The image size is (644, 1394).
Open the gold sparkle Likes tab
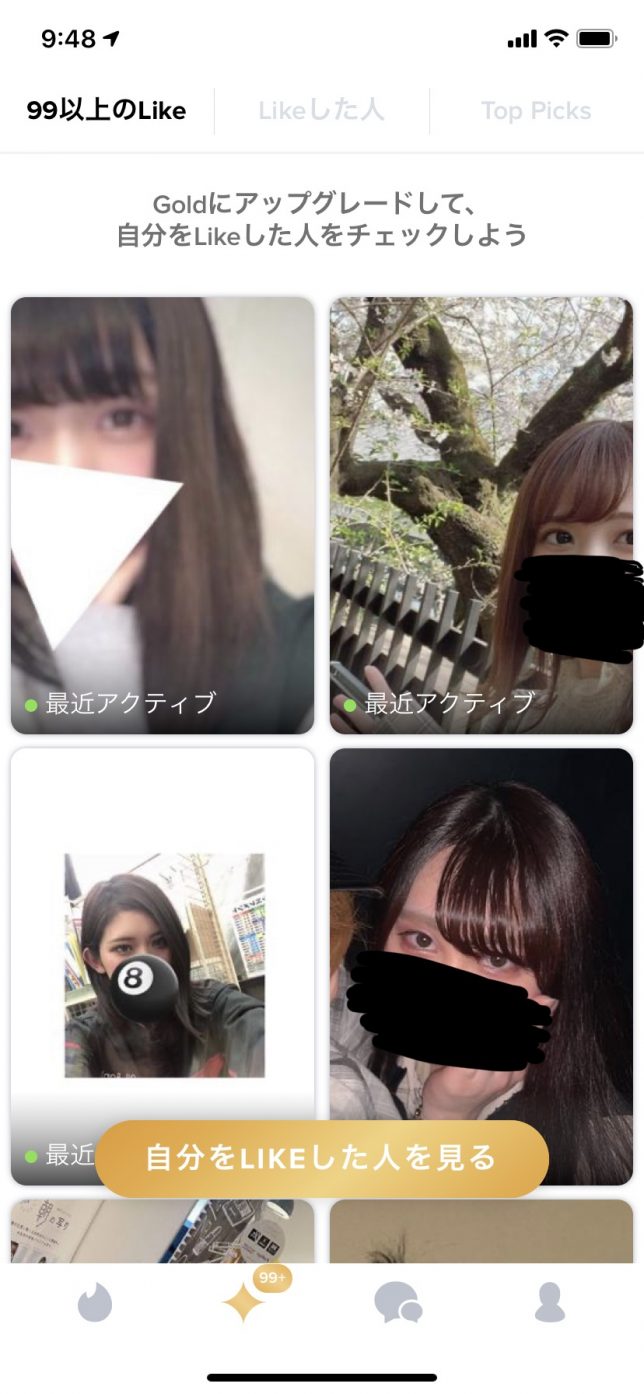tap(243, 1303)
